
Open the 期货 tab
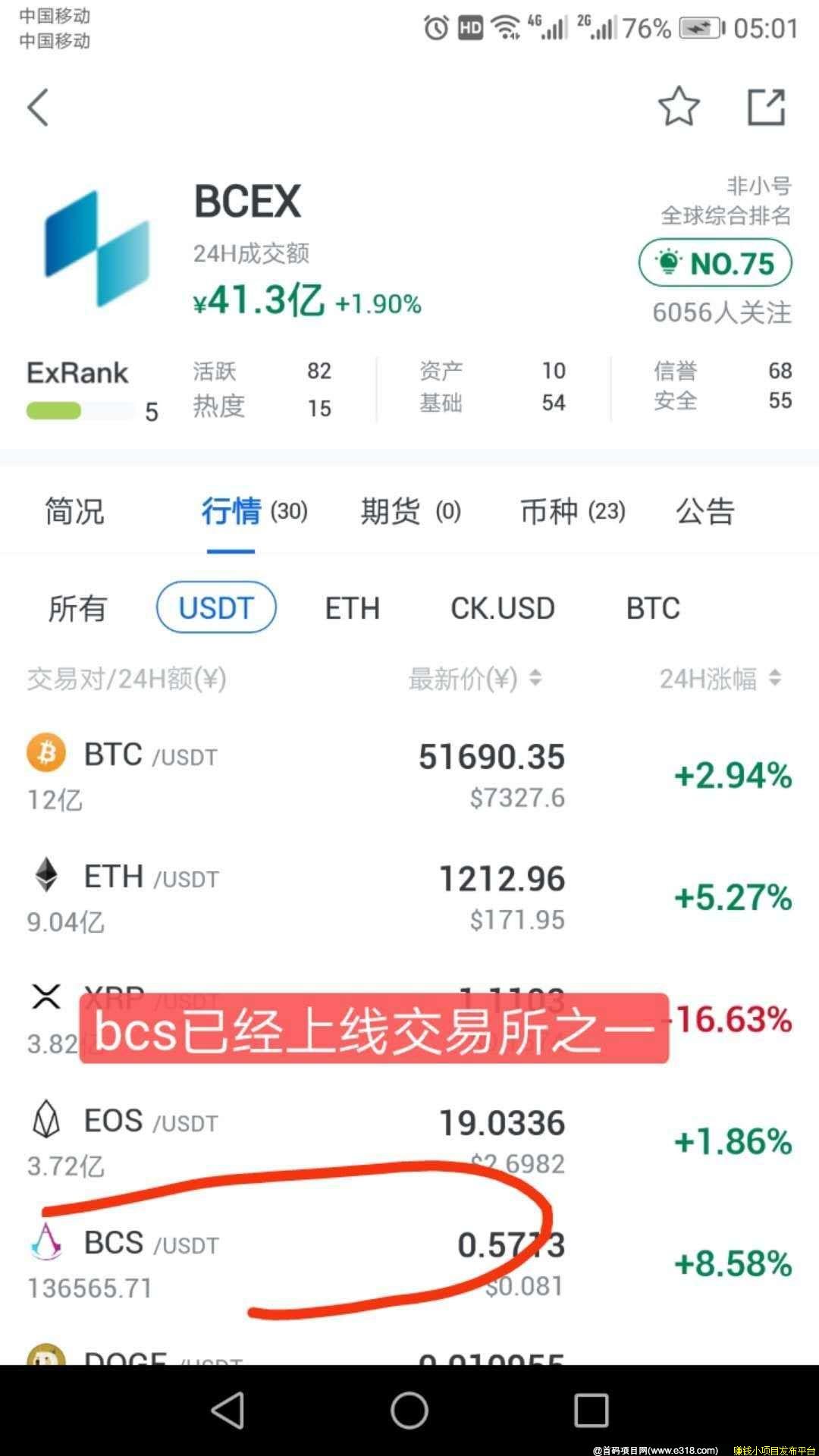point(408,512)
